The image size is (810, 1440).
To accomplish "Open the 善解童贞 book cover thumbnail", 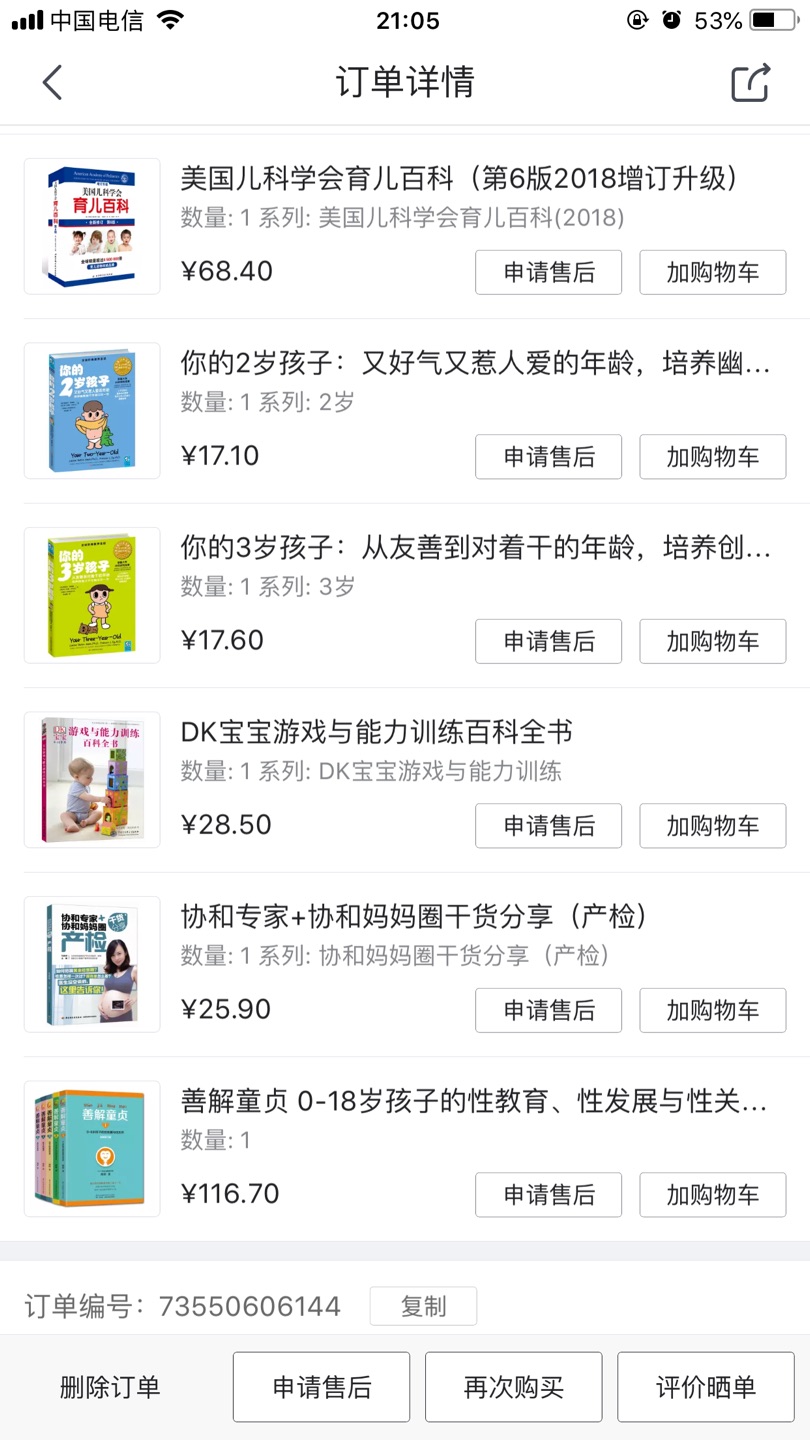I will (x=92, y=1148).
